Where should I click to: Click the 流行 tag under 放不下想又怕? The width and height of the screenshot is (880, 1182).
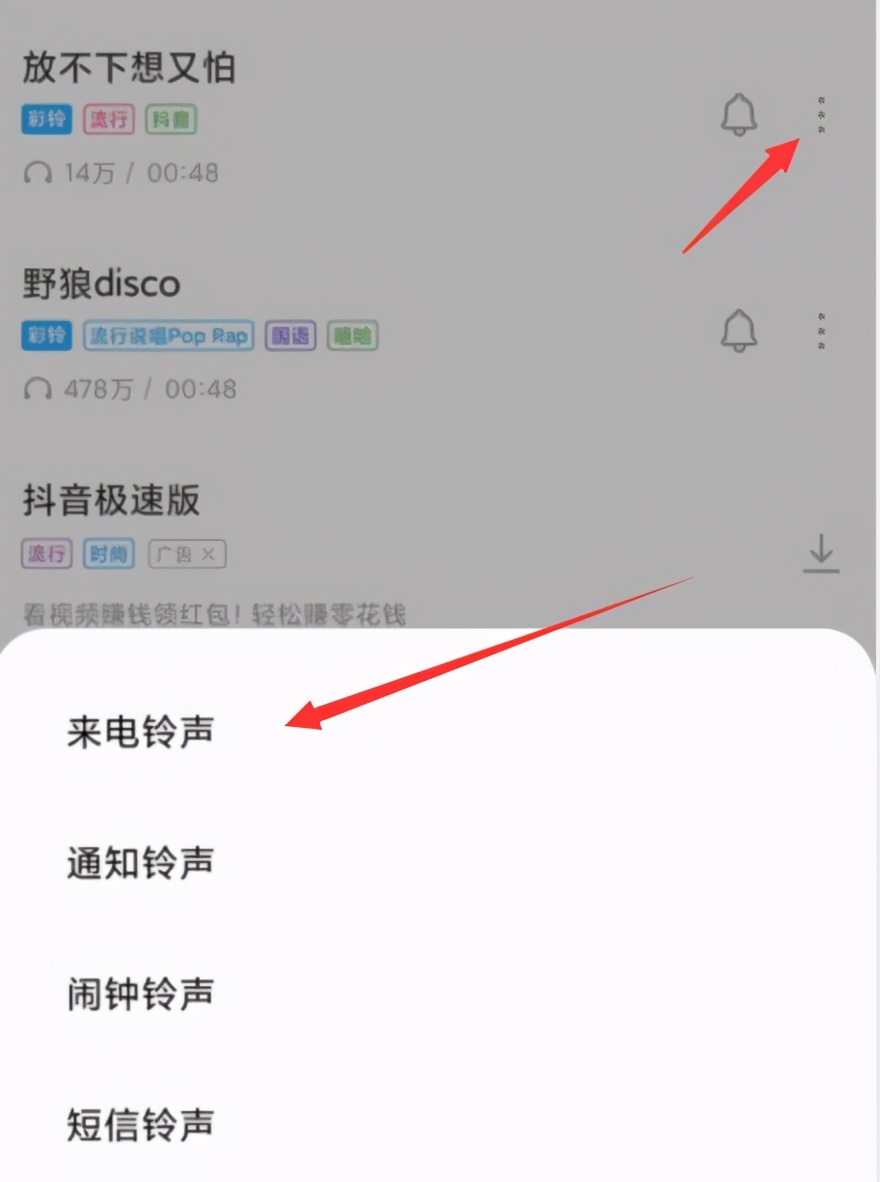coord(108,119)
